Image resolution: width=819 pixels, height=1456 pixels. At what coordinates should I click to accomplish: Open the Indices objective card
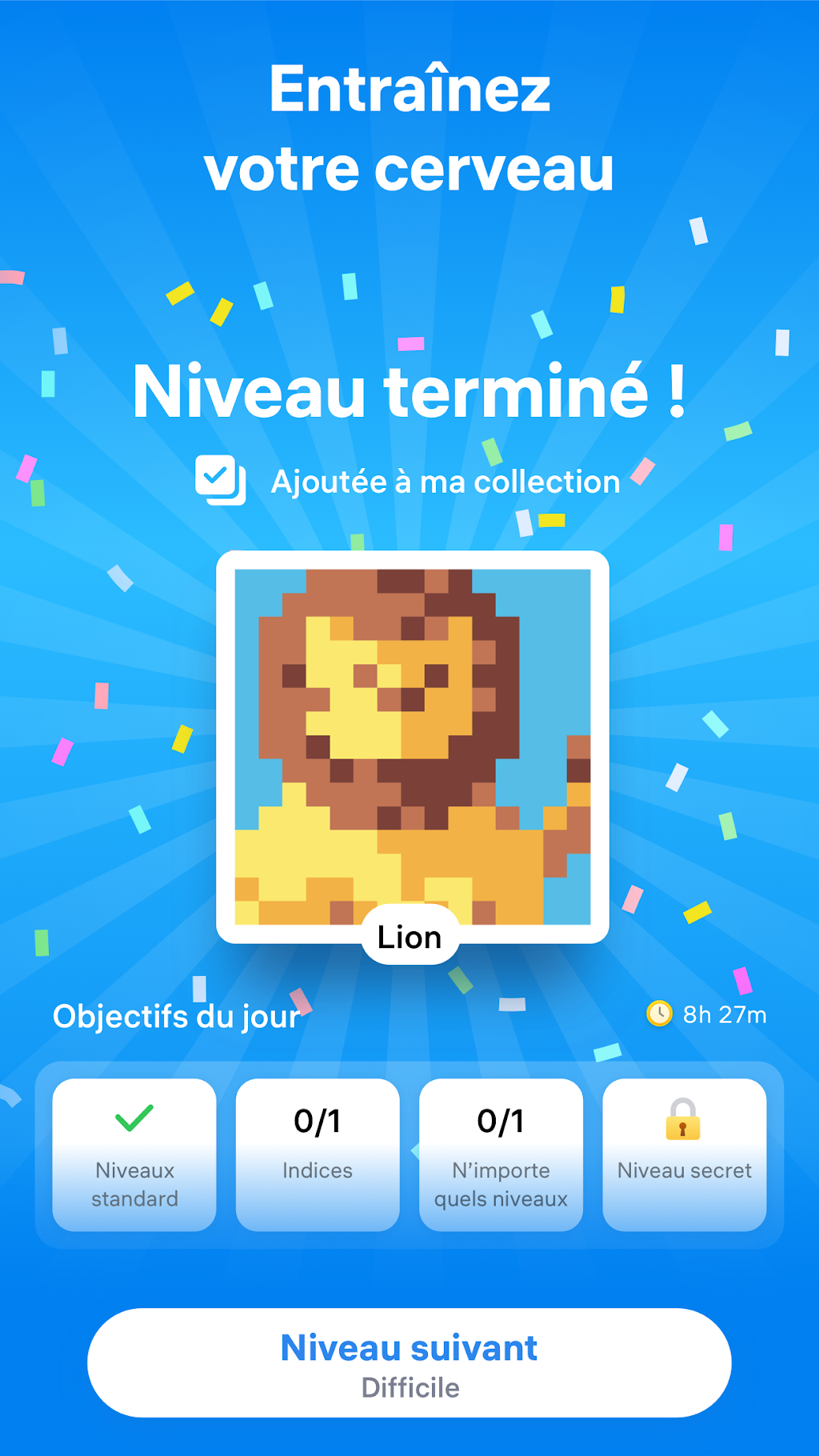pyautogui.click(x=318, y=1154)
